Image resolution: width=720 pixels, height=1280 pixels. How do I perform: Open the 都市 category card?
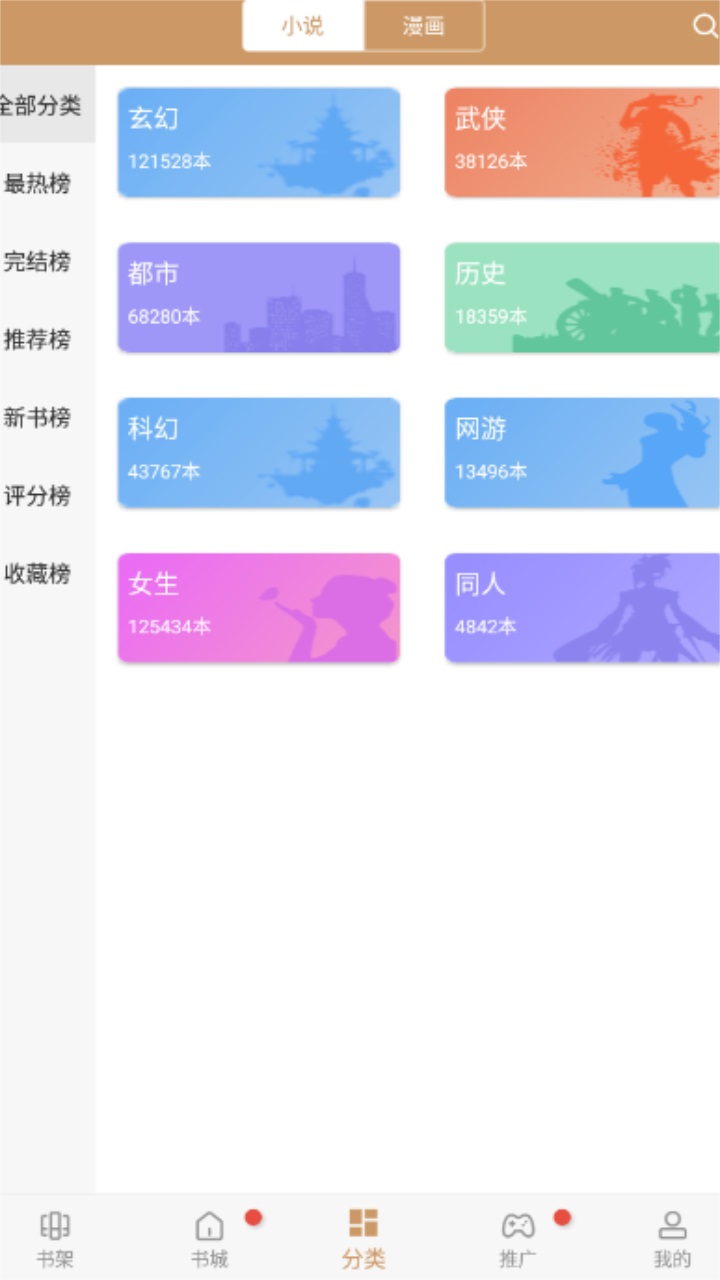(259, 298)
